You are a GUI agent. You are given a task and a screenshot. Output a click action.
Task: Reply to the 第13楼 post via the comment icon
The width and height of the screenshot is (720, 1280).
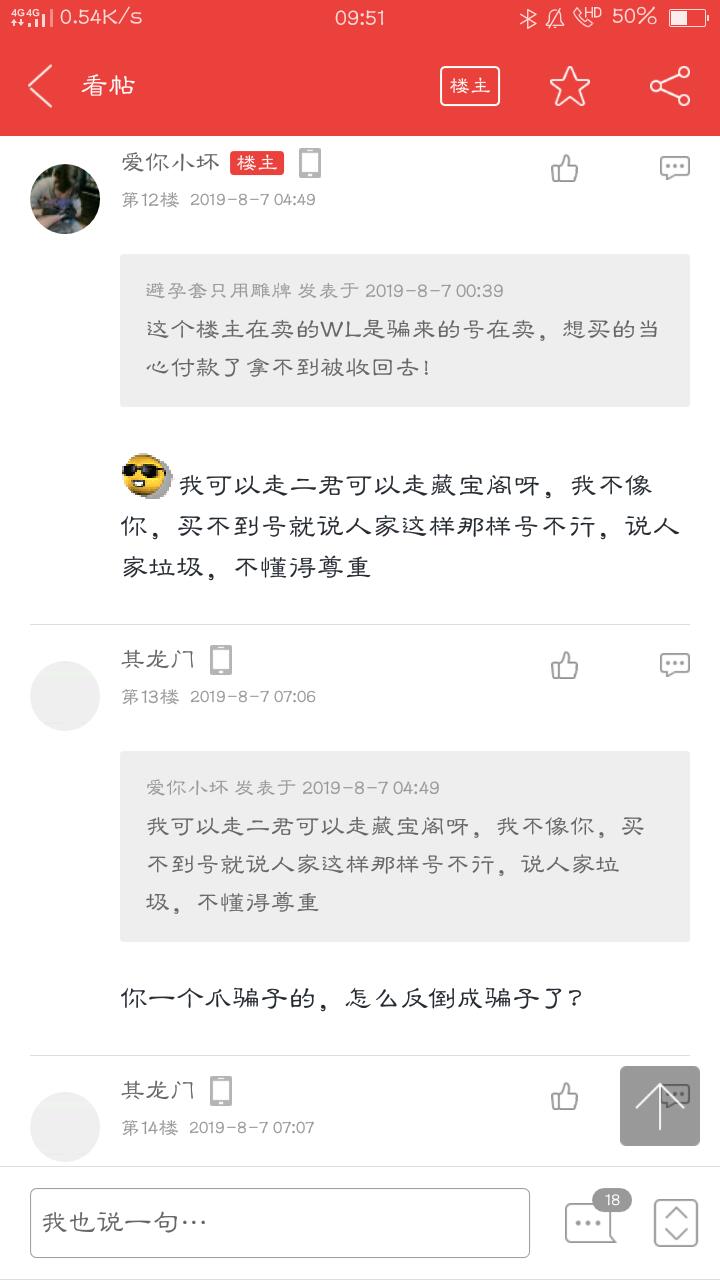tap(675, 665)
